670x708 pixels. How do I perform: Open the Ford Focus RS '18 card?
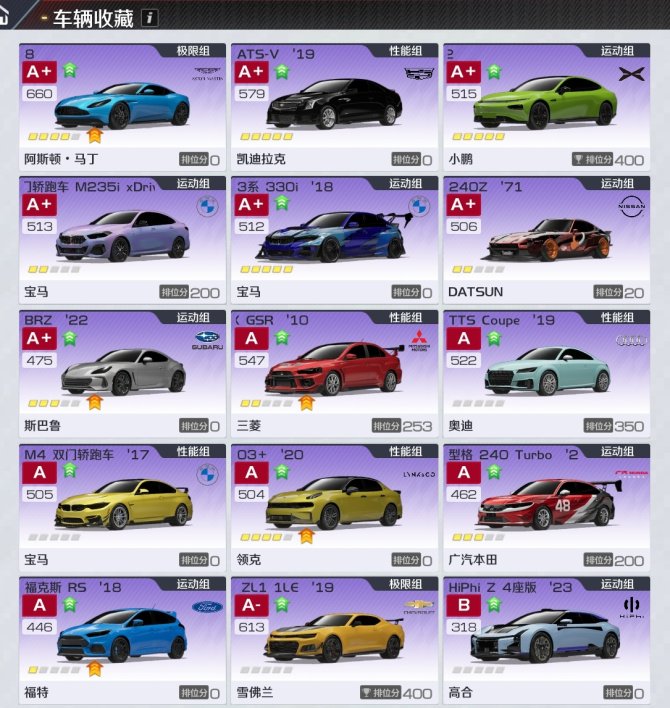point(122,638)
